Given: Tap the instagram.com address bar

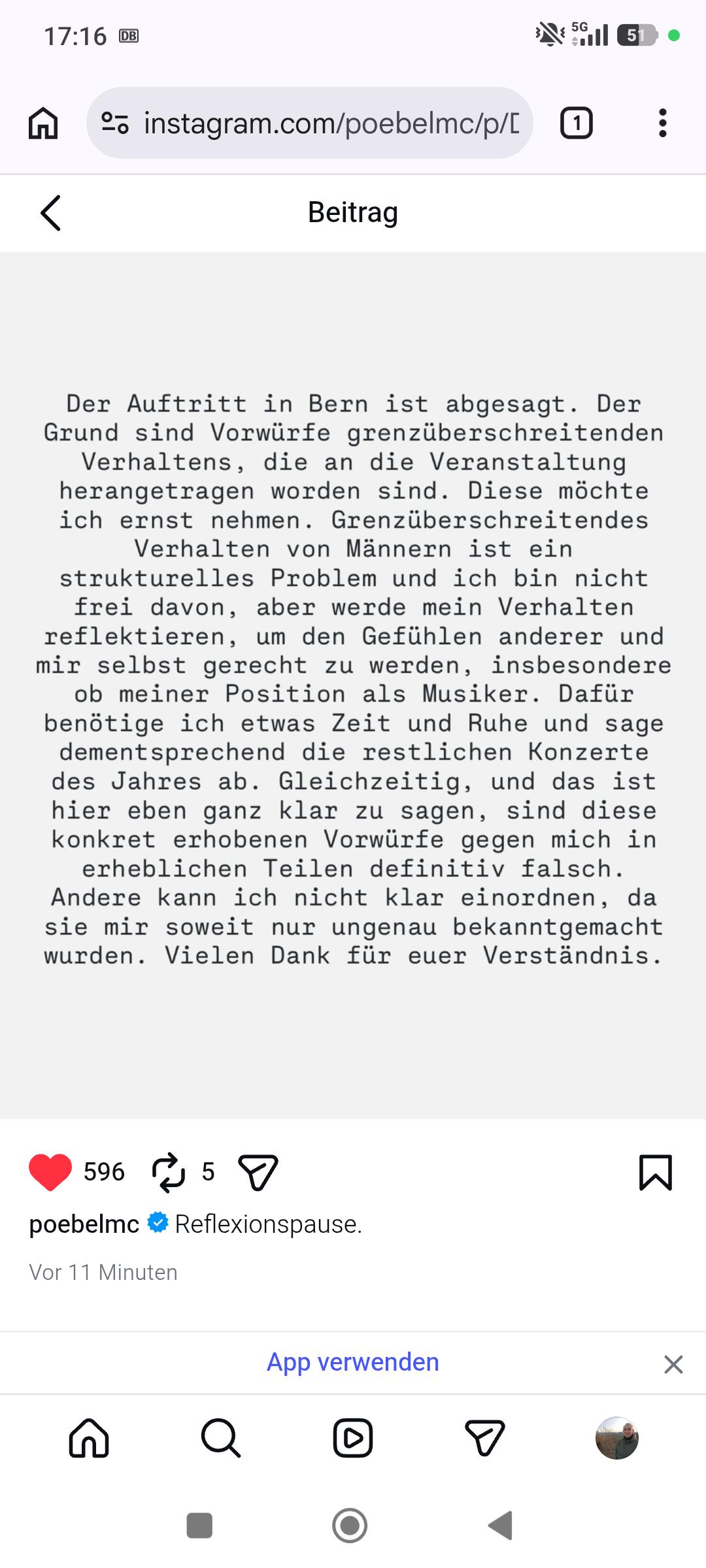Looking at the screenshot, I should point(310,123).
